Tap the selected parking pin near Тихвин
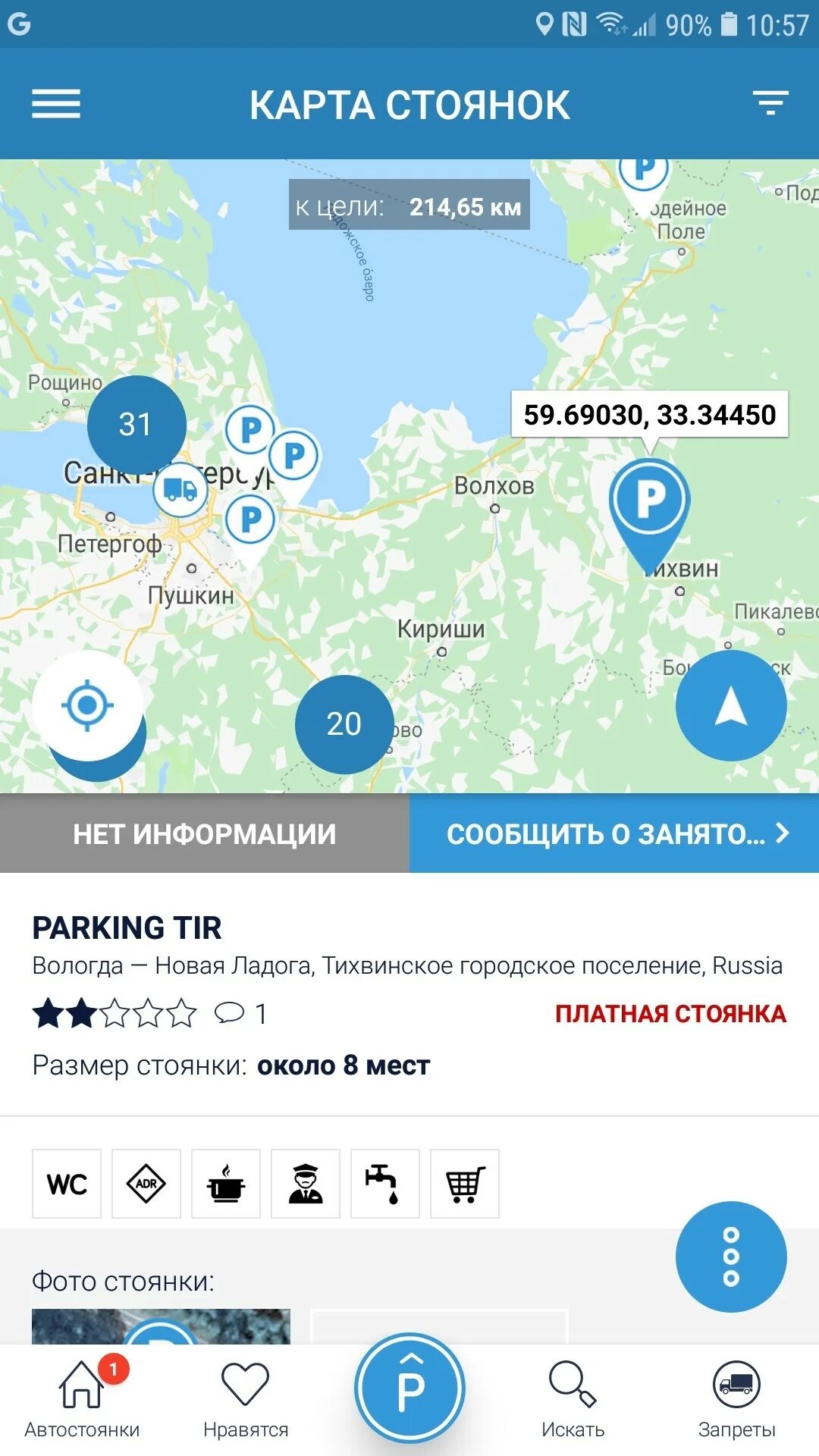Screen dimensions: 819x1456 (x=649, y=502)
